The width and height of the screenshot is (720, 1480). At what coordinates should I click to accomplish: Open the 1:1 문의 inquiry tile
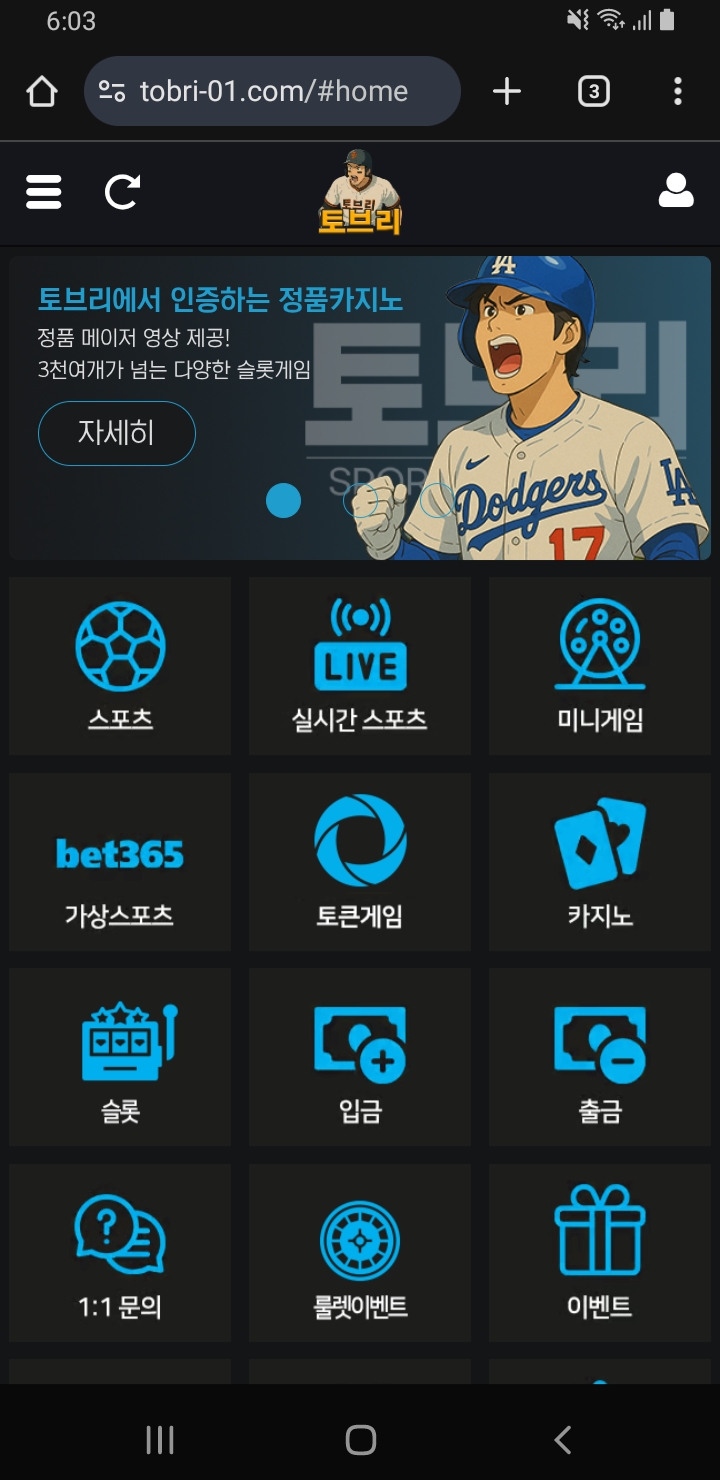120,1253
